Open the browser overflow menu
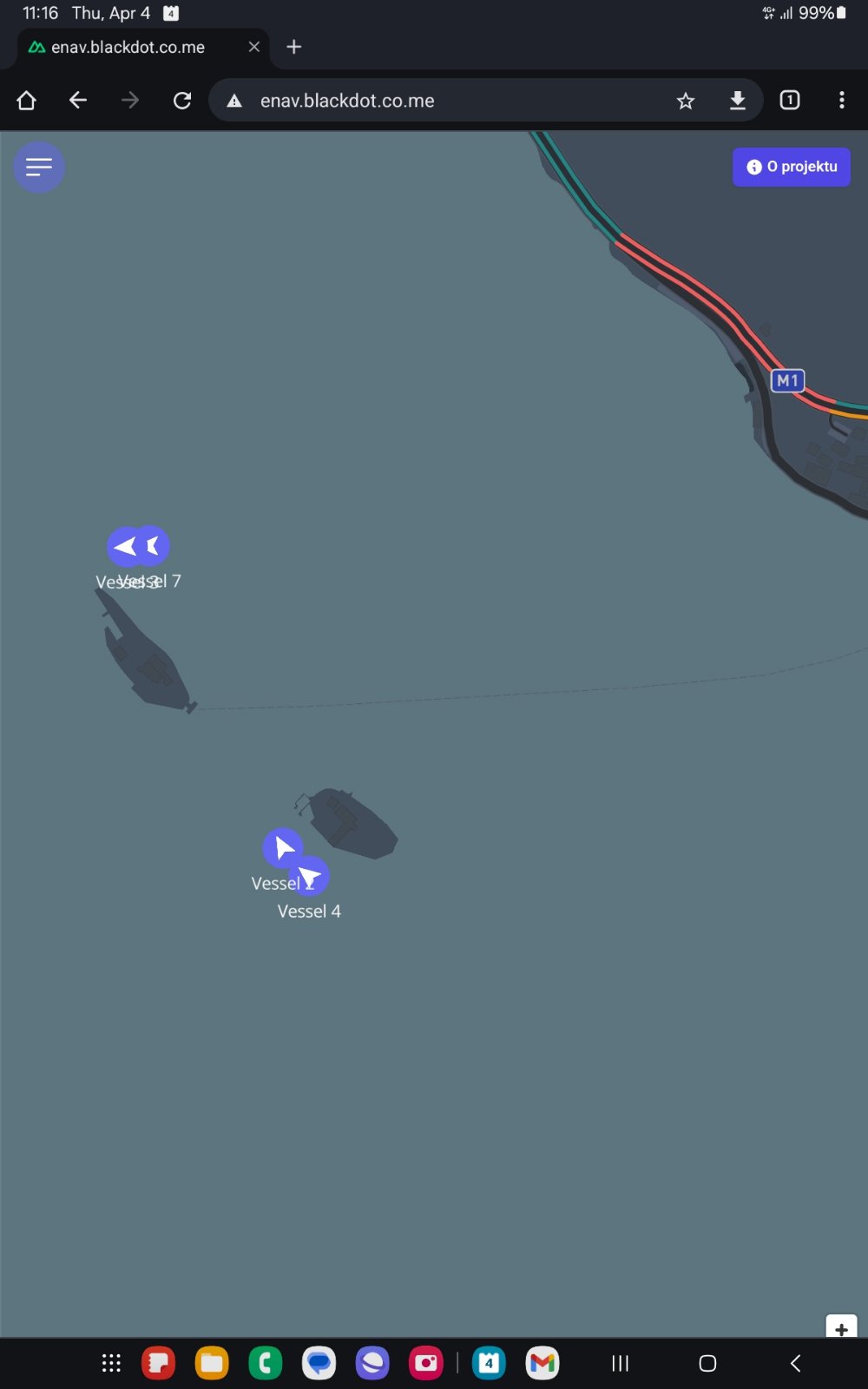 pyautogui.click(x=841, y=101)
